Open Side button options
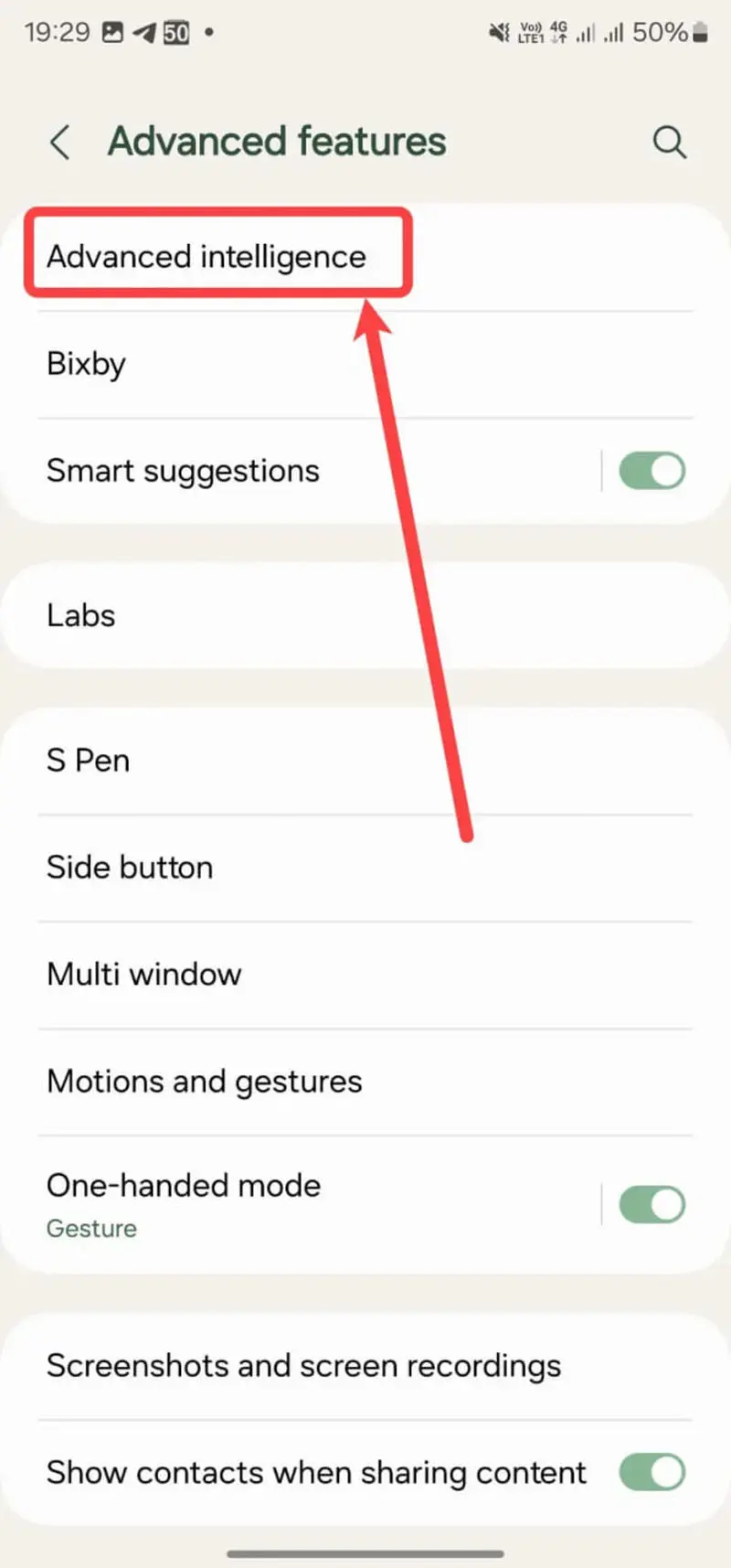This screenshot has height=1568, width=731. coord(365,868)
